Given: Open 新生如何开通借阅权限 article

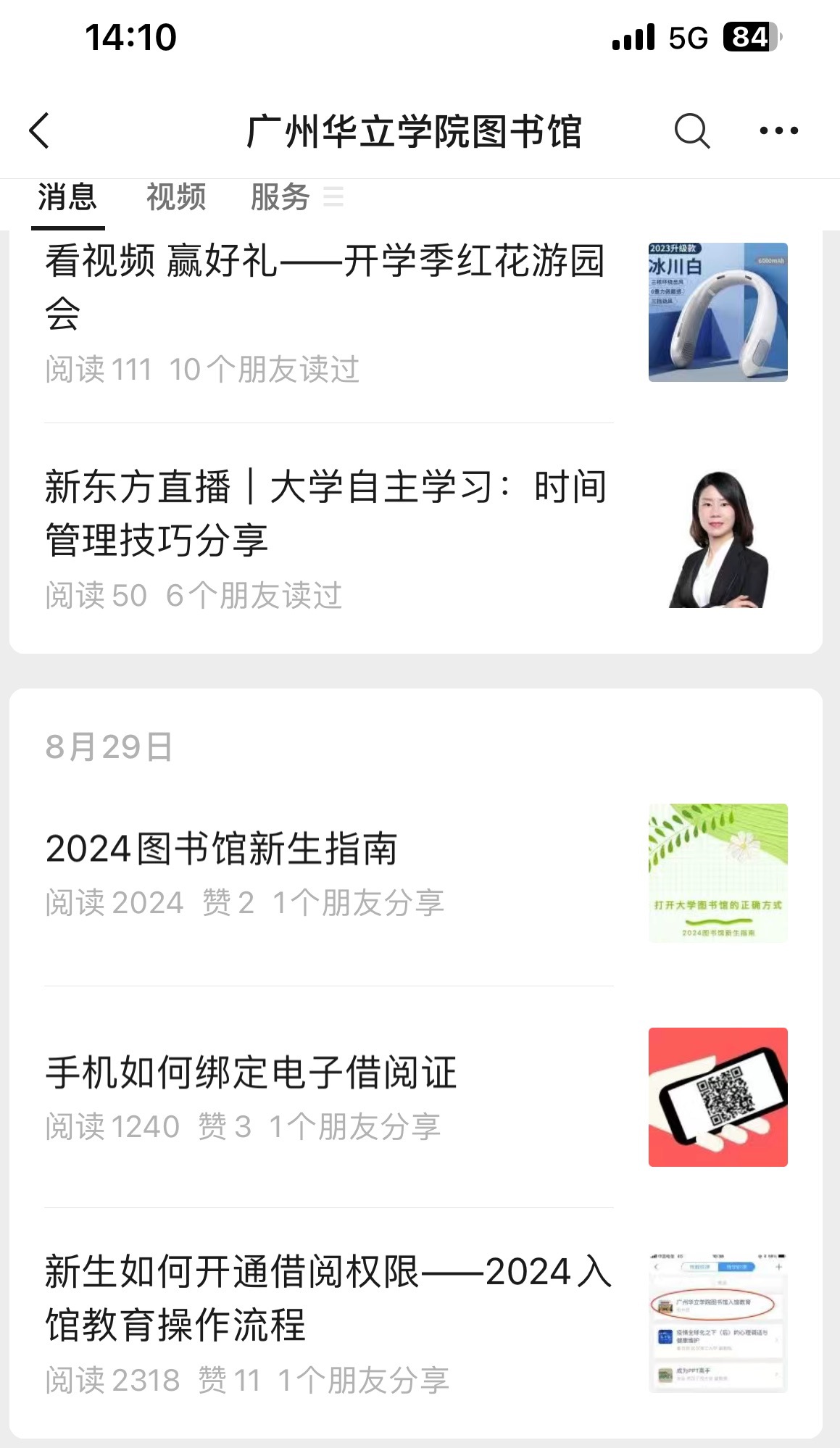Looking at the screenshot, I should coord(326,1297).
